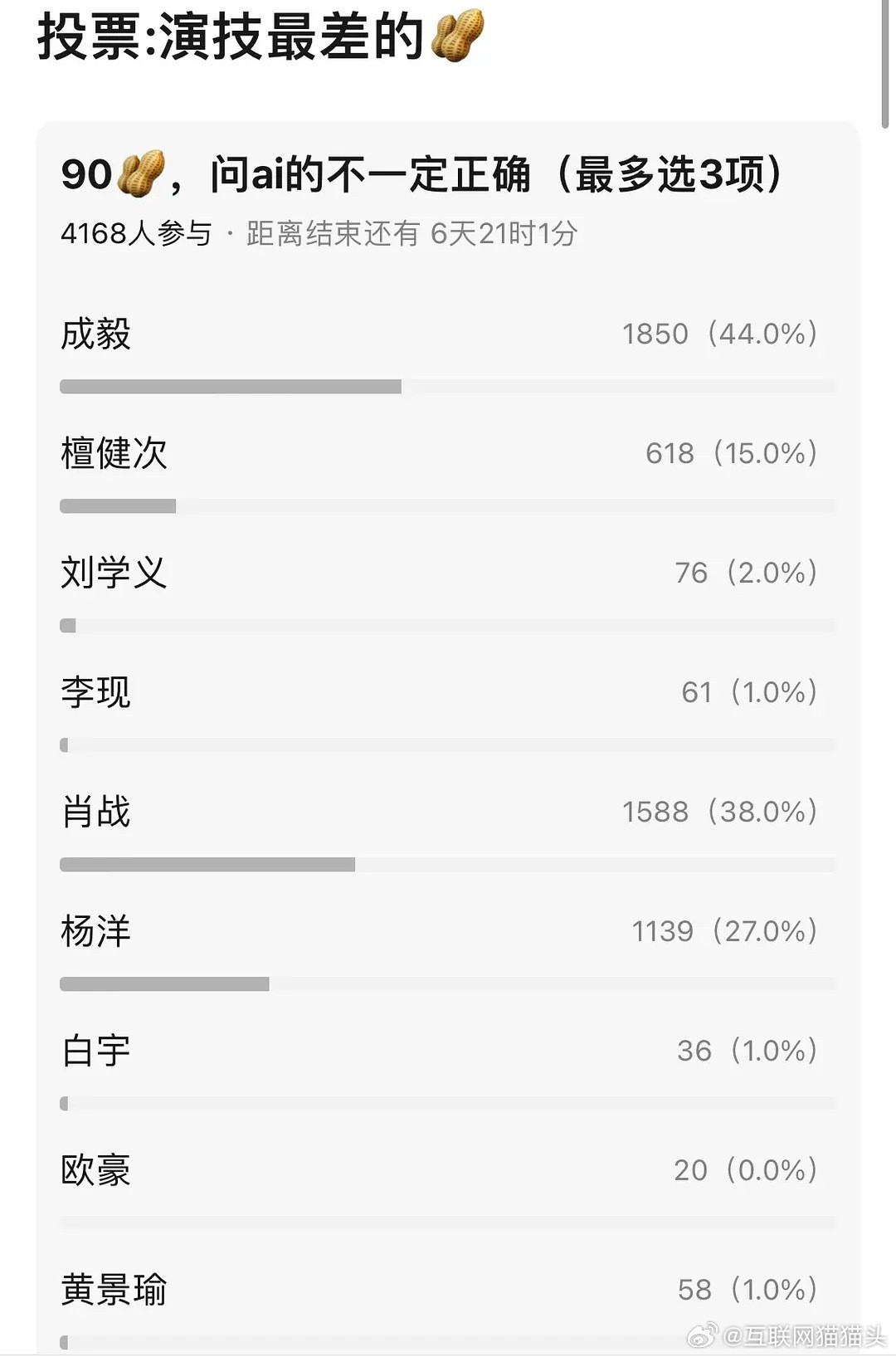
Task: Click the vote count 1588 (38.0%)
Action: (x=720, y=813)
